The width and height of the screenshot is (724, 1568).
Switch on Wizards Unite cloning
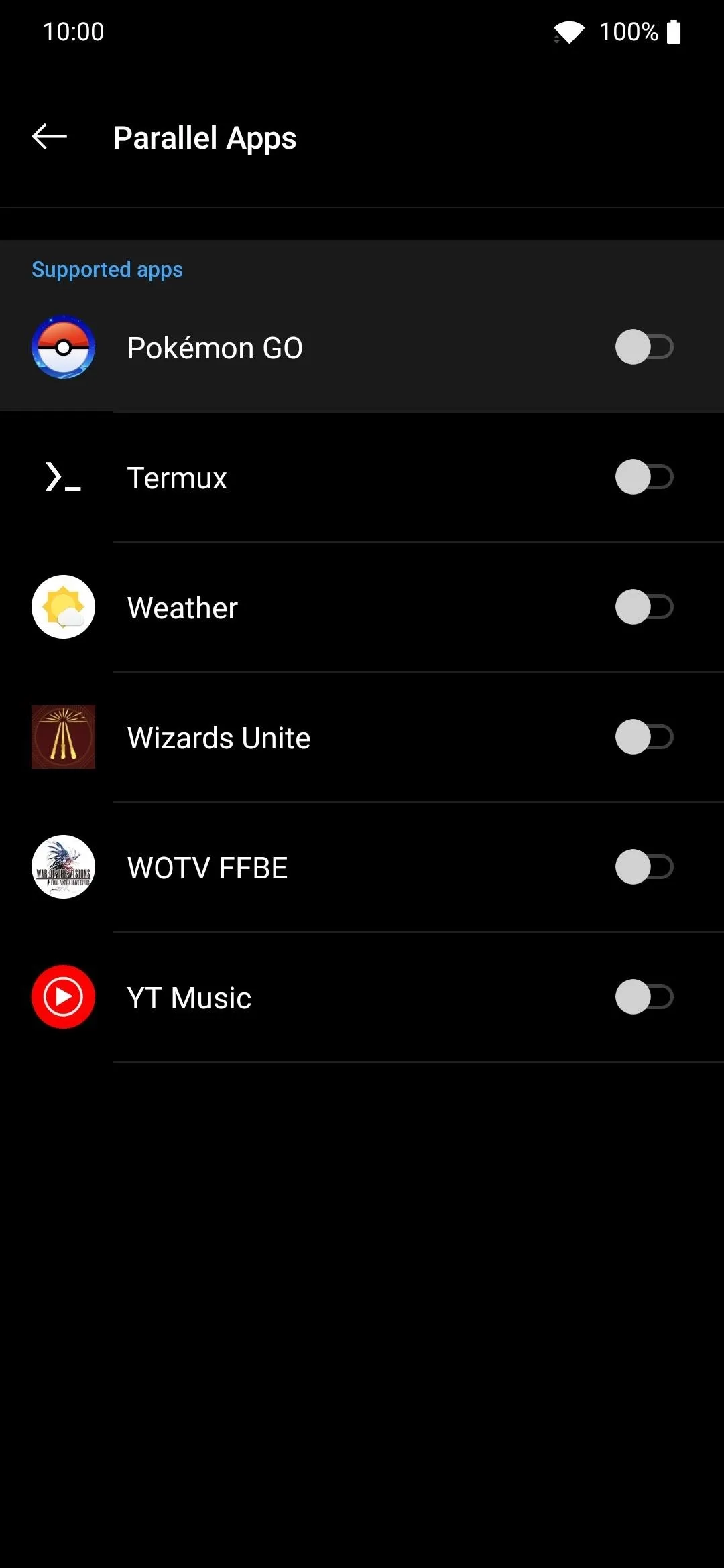(644, 737)
